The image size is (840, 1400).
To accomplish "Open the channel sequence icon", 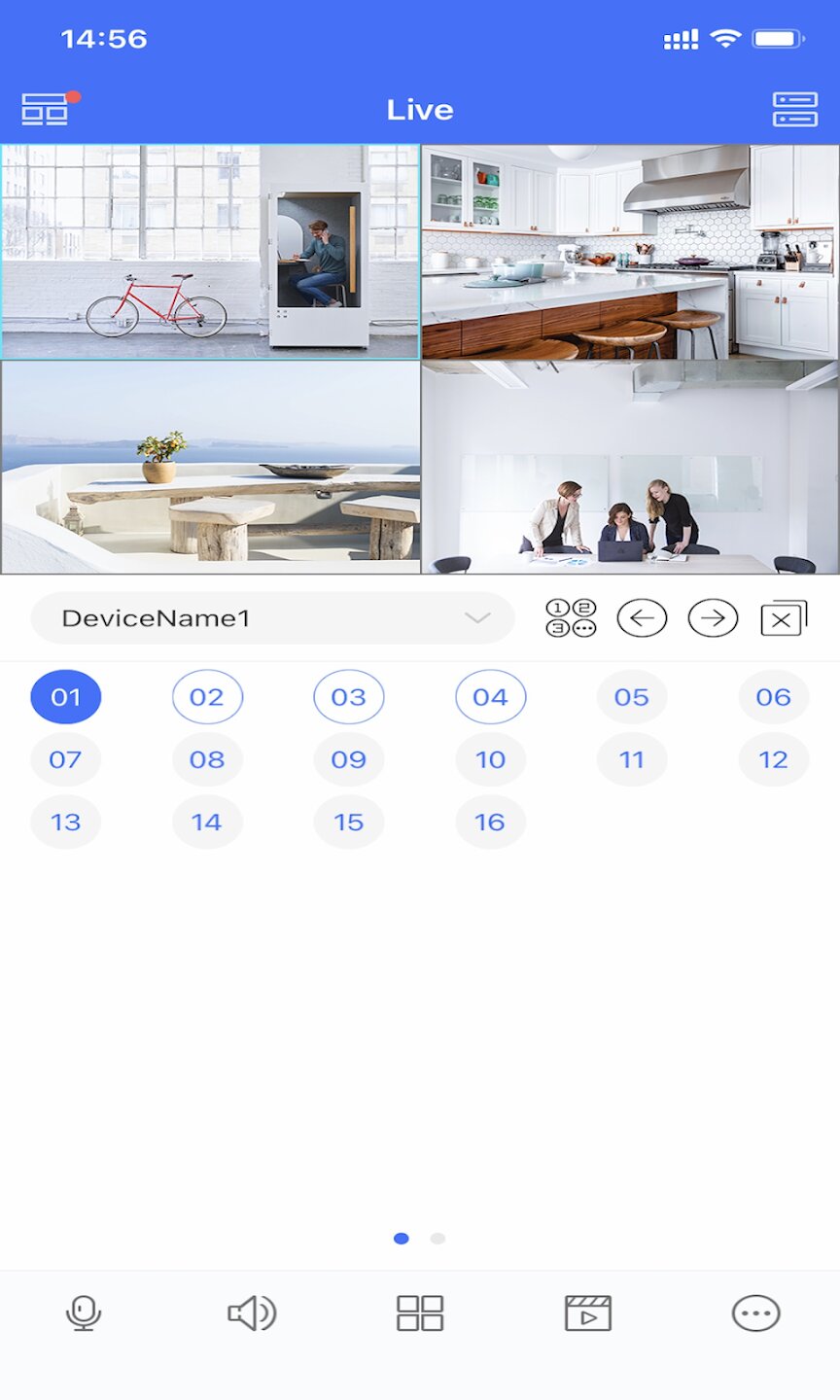I will [x=571, y=618].
